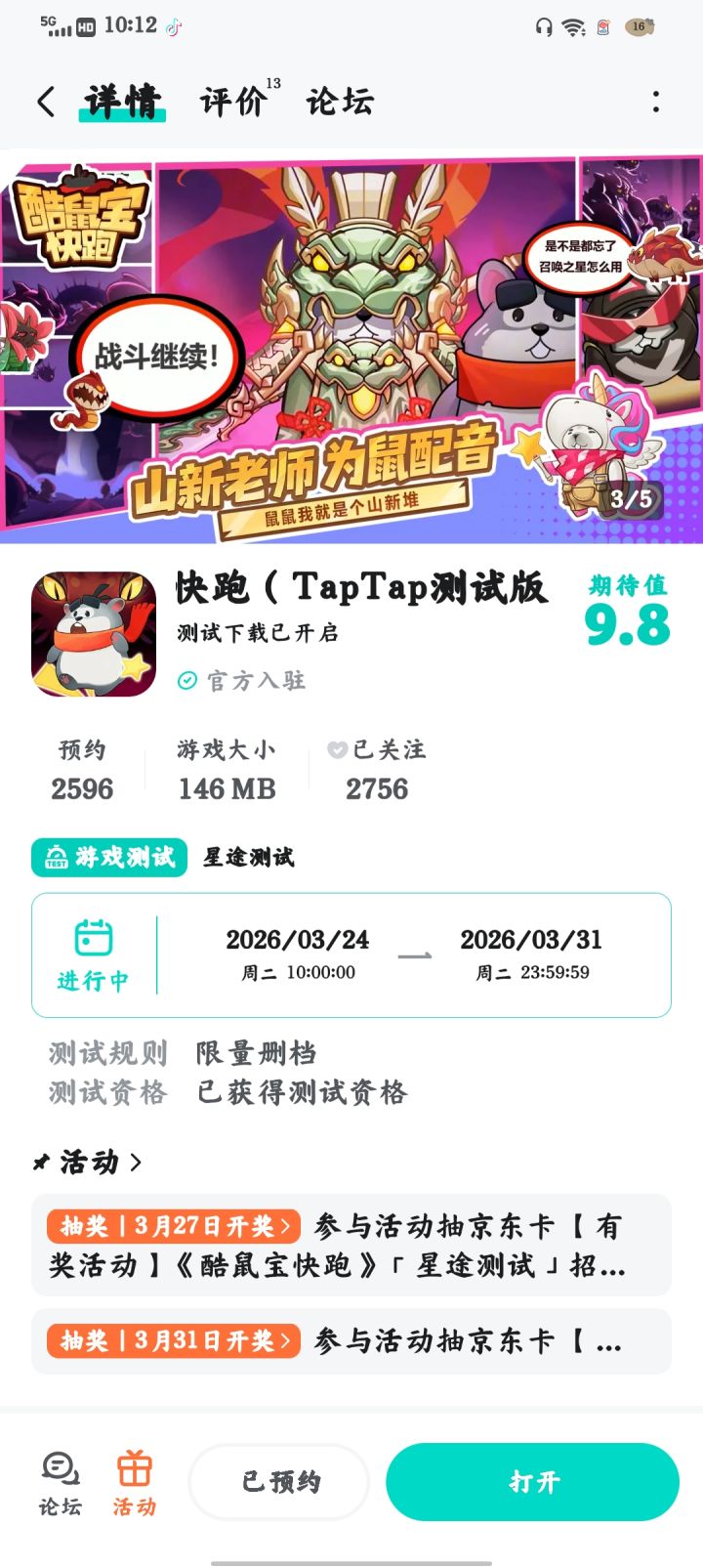The image size is (703, 1568).
Task: Tap the orange gift 活动 icon
Action: coord(134,1470)
